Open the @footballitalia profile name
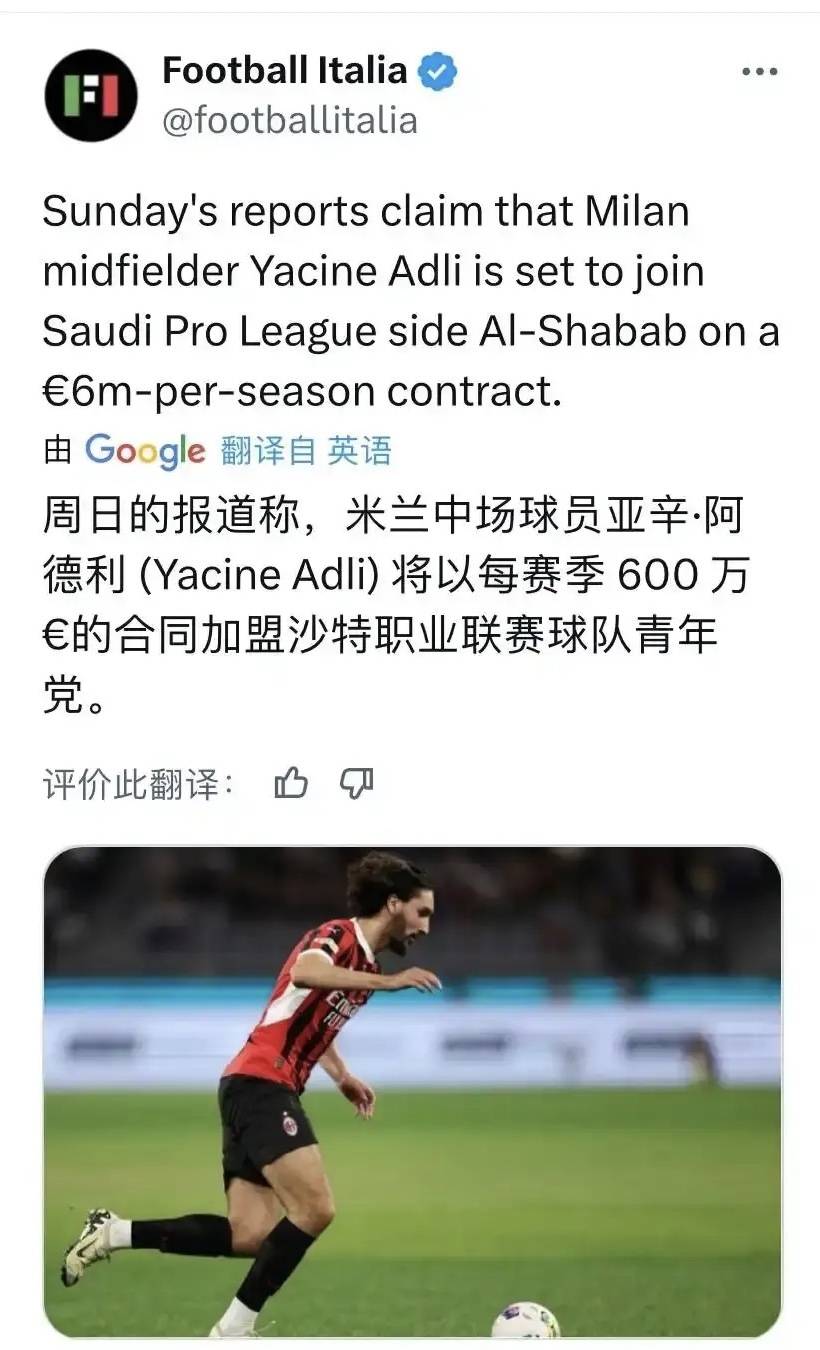Viewport: 820px width, 1350px height. 290,121
